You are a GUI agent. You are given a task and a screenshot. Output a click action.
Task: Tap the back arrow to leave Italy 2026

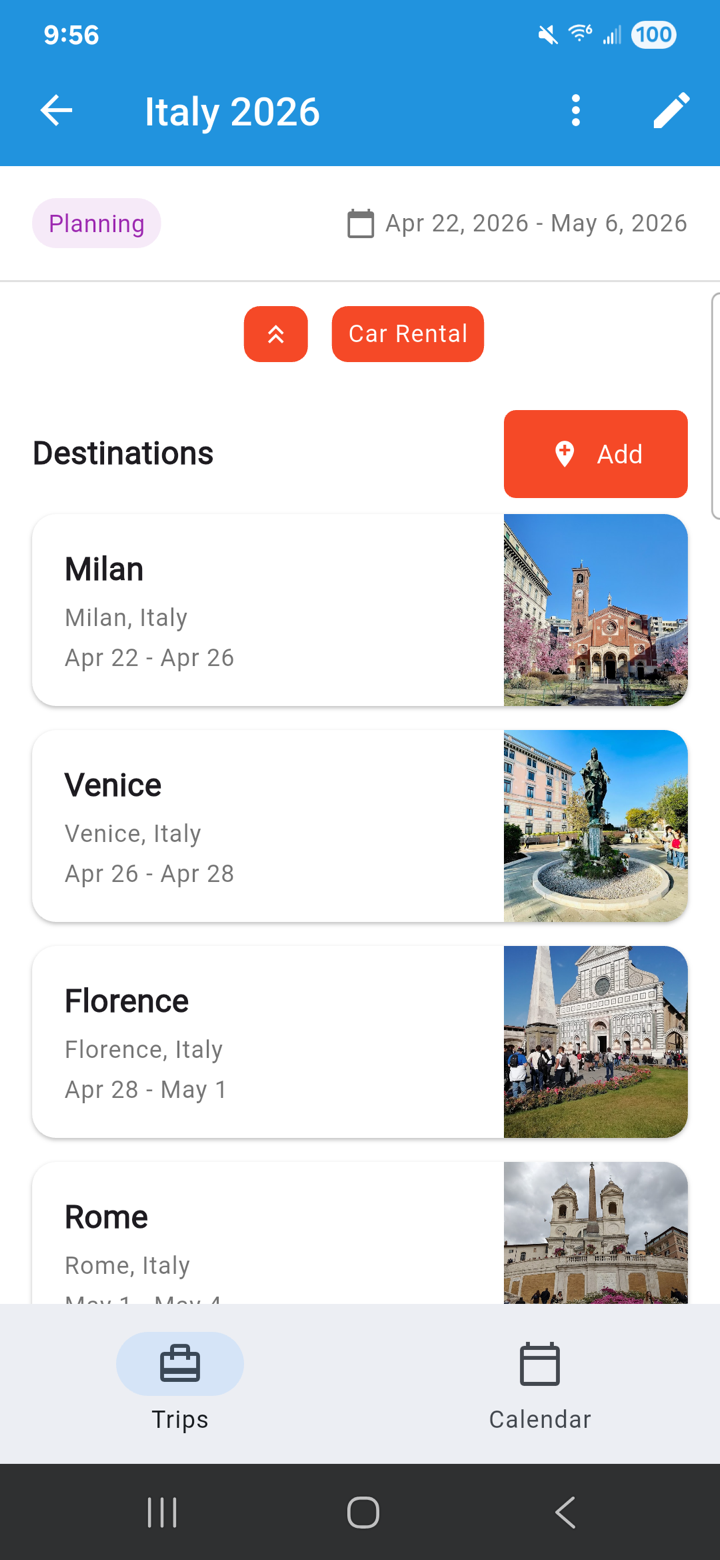pos(56,111)
